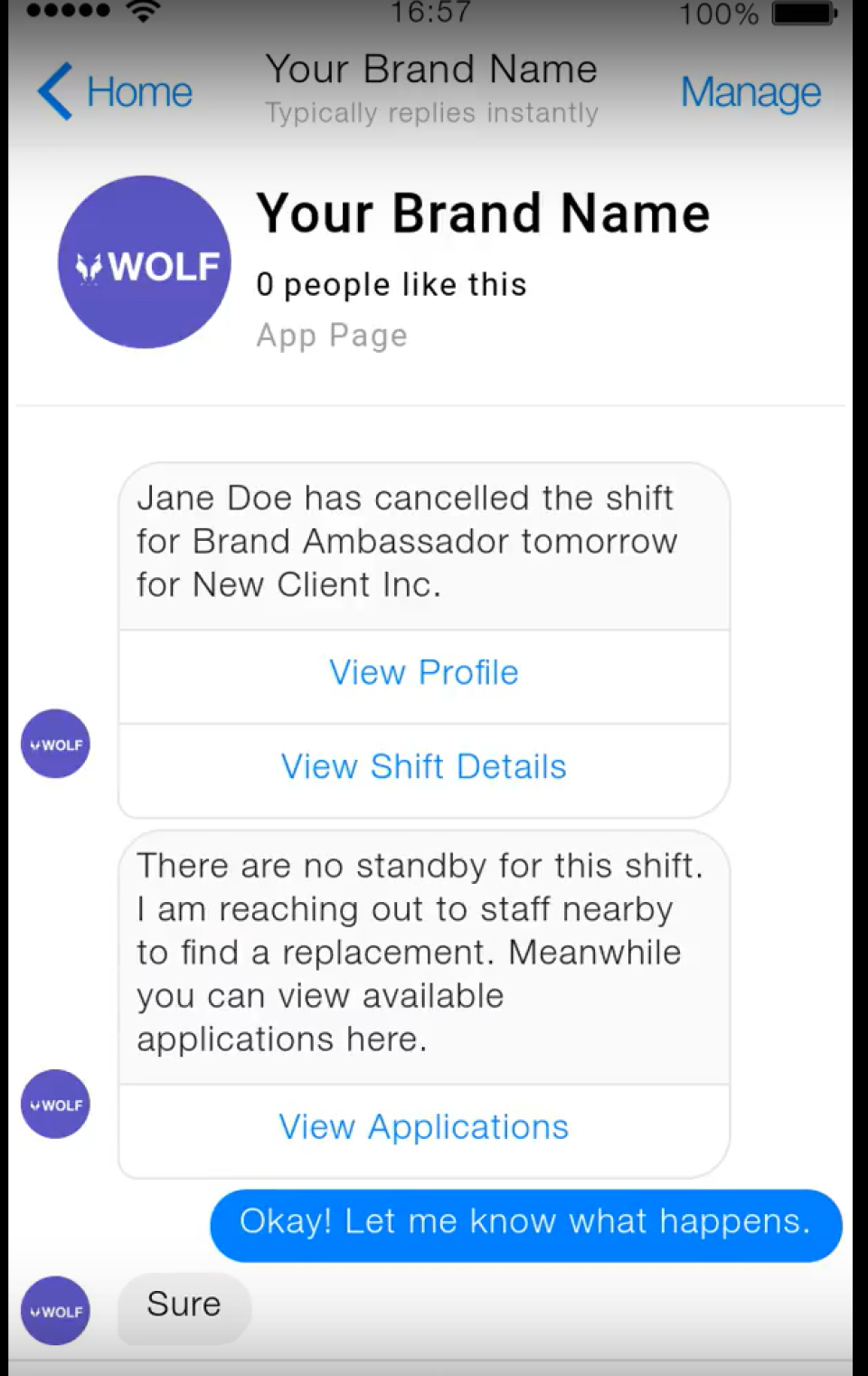Click the WOLF avatar next to View Applications message
The image size is (868, 1376).
55,1104
